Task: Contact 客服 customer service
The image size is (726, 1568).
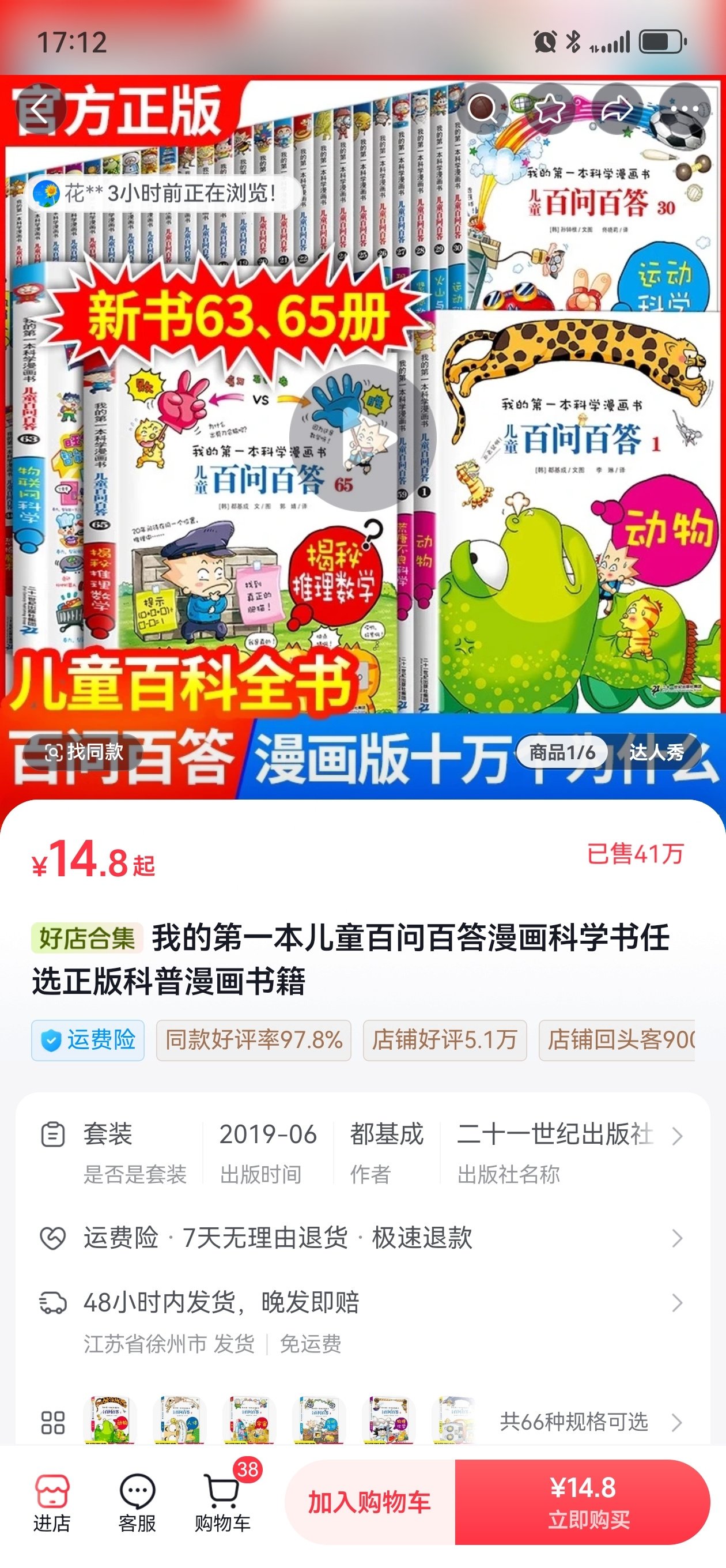Action: (138, 1502)
